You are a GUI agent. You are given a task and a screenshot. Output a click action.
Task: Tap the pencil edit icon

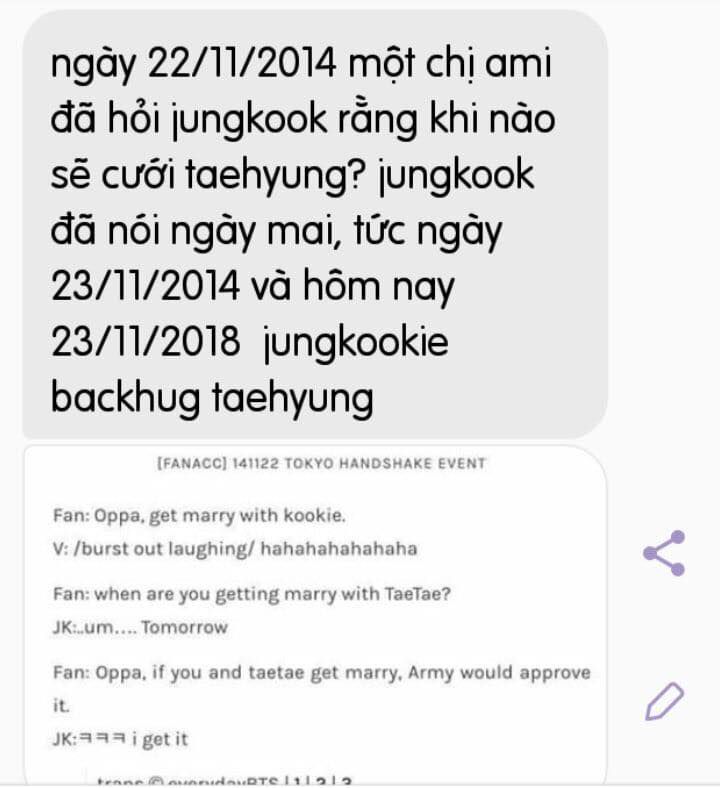click(665, 701)
